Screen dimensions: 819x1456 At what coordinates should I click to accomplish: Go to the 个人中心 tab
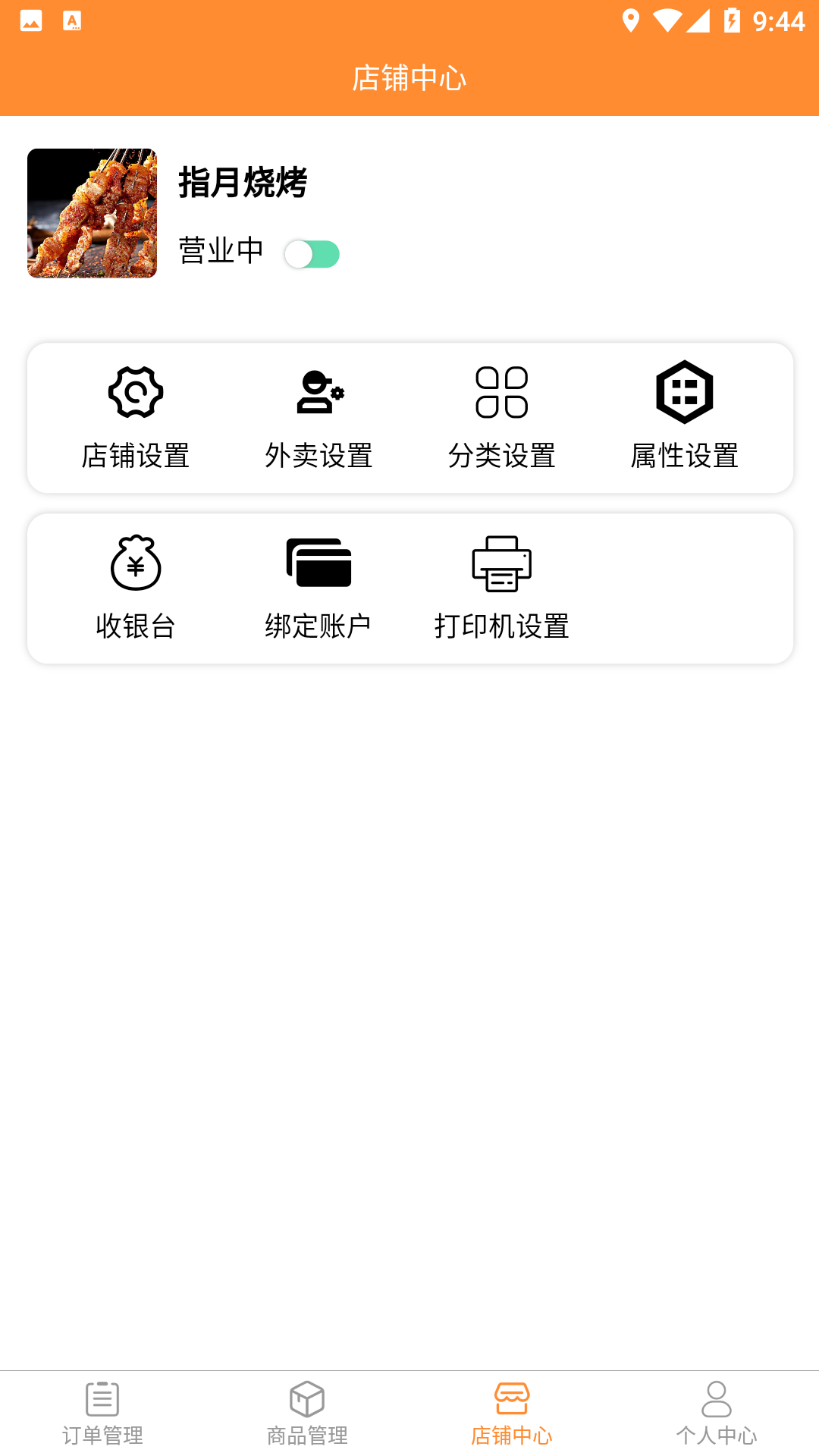coord(717,1414)
